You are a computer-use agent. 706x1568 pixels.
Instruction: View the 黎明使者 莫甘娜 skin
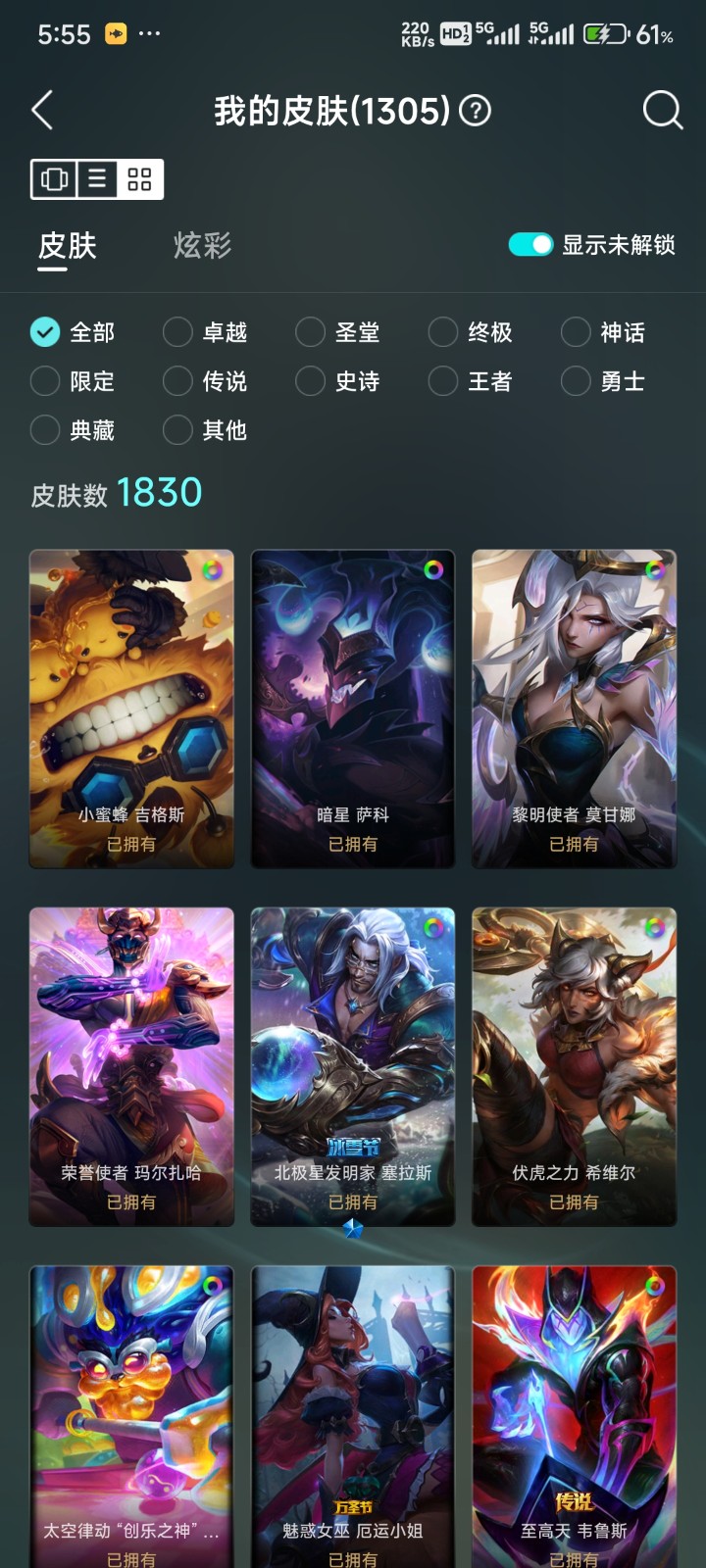pos(574,709)
